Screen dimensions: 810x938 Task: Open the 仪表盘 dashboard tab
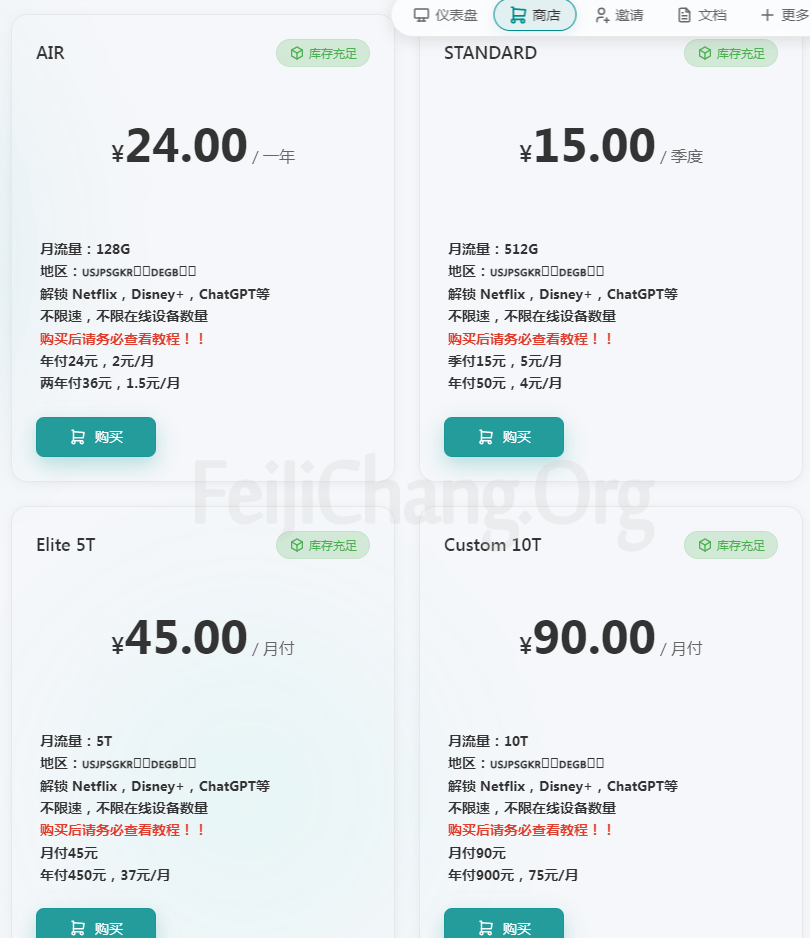[x=446, y=15]
